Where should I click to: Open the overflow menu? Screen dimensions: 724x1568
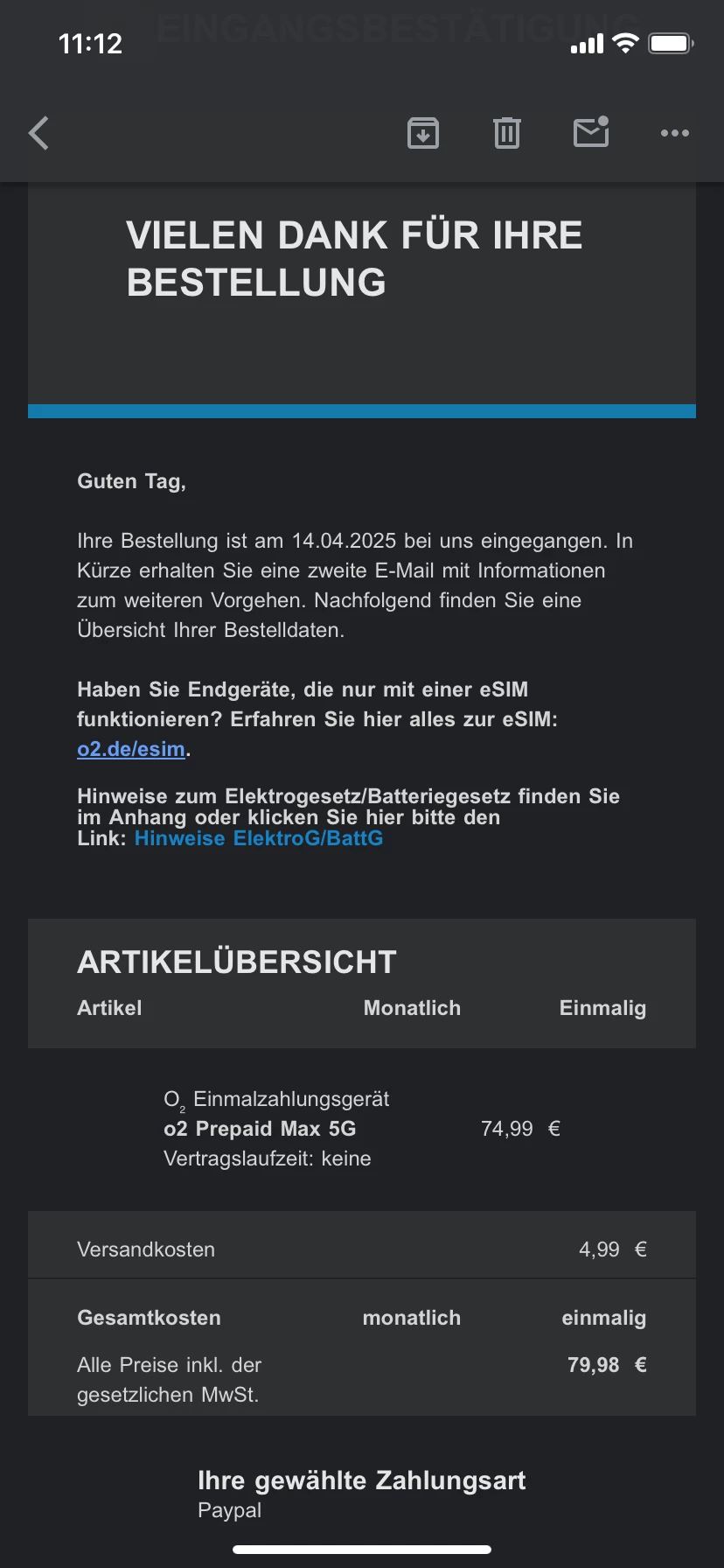point(674,134)
